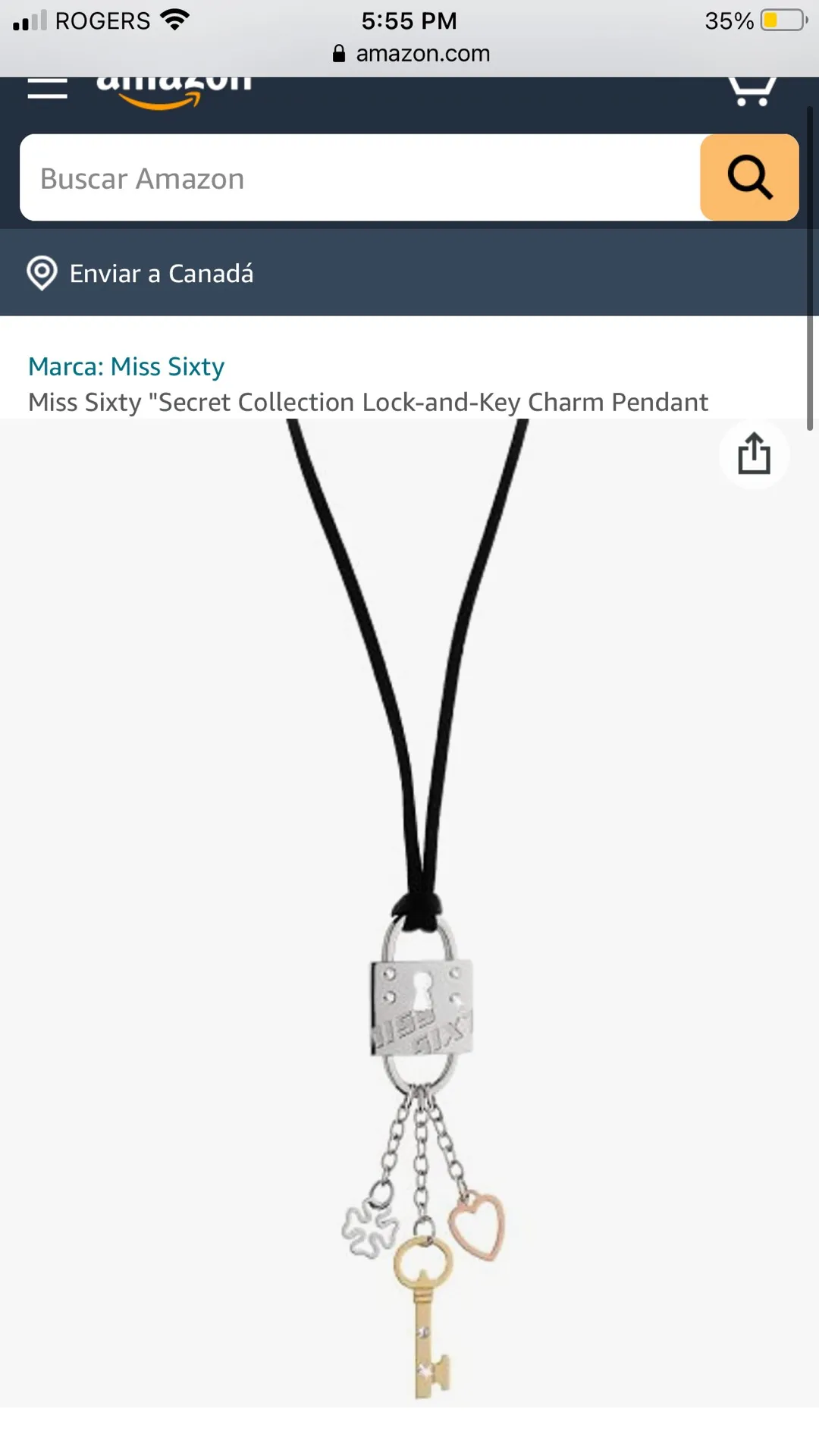Share this product
This screenshot has height=1456, width=819.
tap(754, 453)
